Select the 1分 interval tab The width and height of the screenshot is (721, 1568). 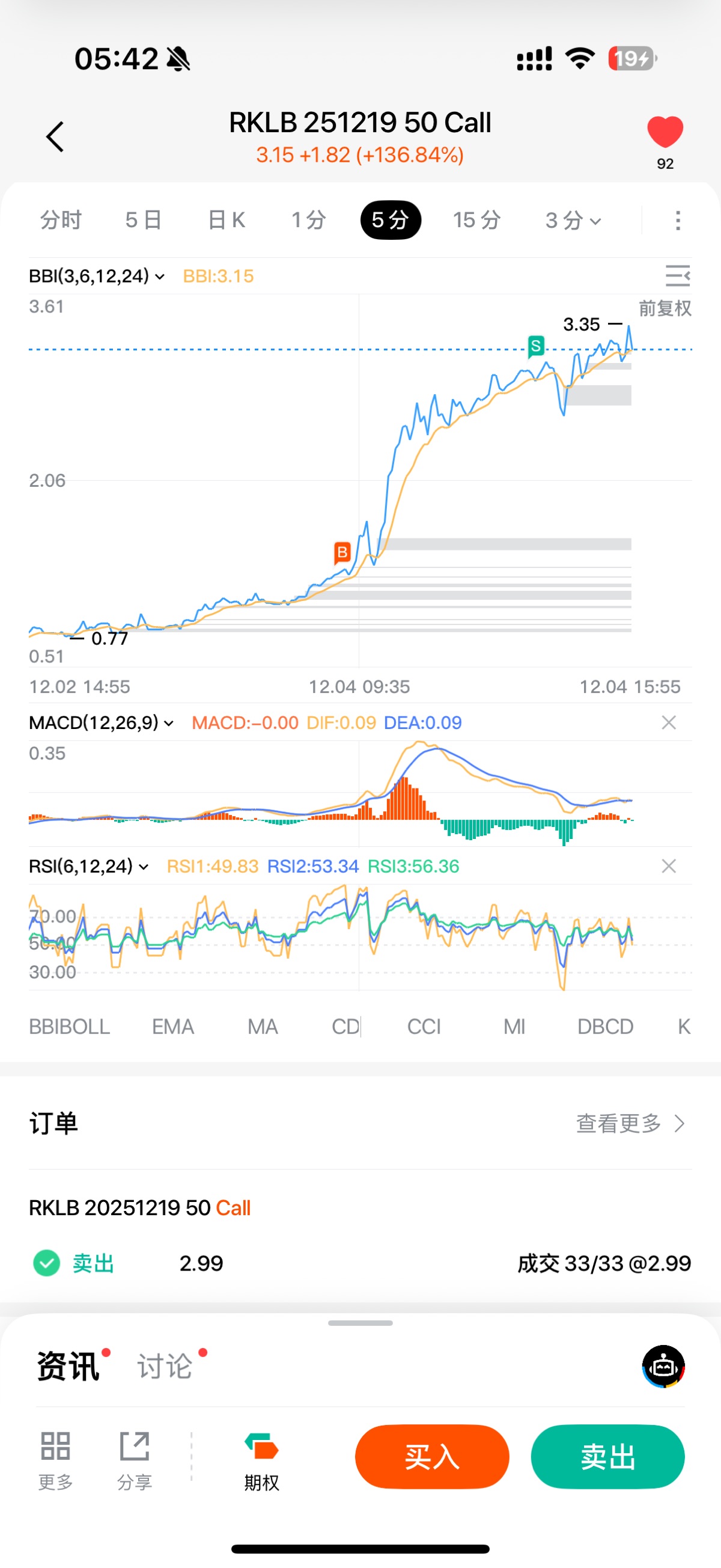(x=308, y=220)
